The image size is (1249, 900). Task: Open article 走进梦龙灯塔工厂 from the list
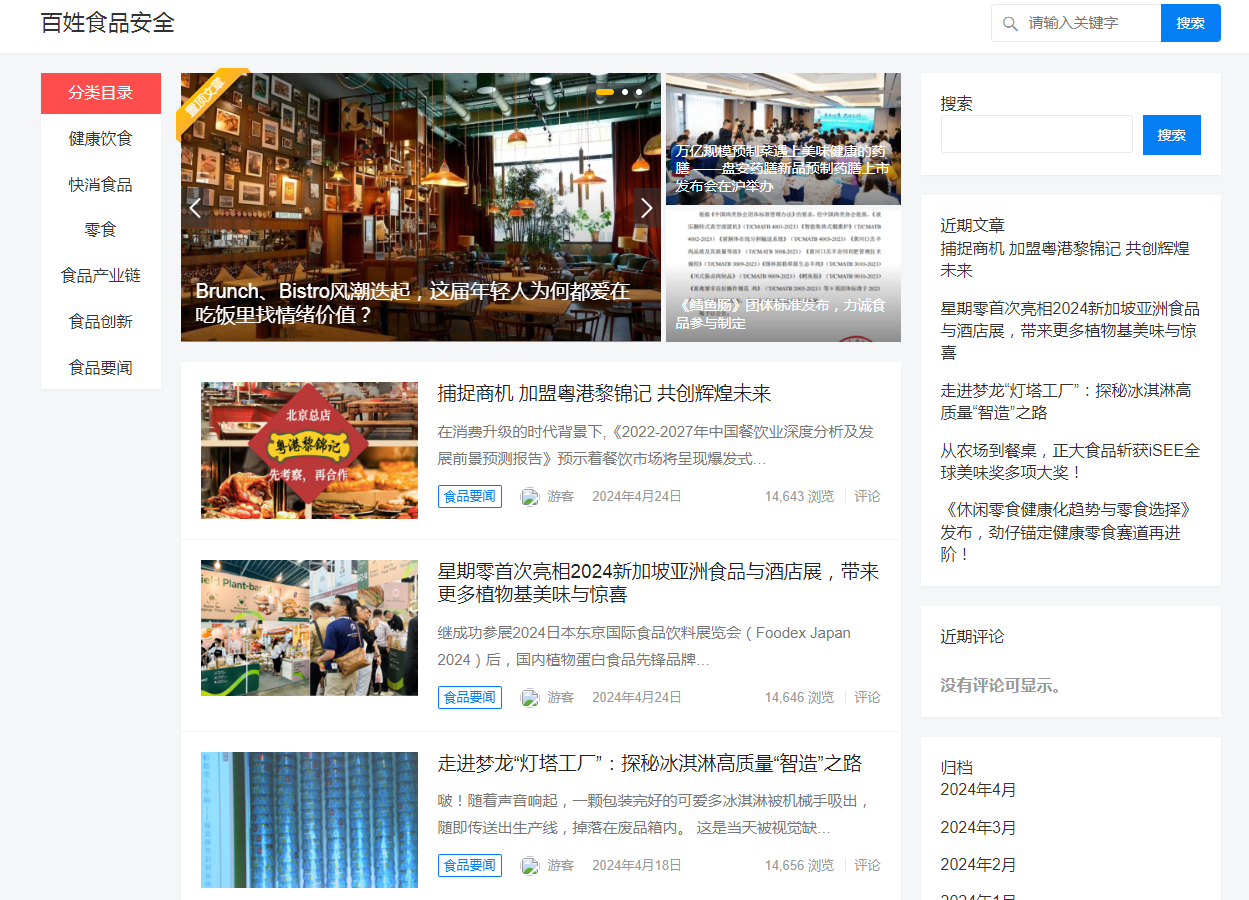(649, 764)
